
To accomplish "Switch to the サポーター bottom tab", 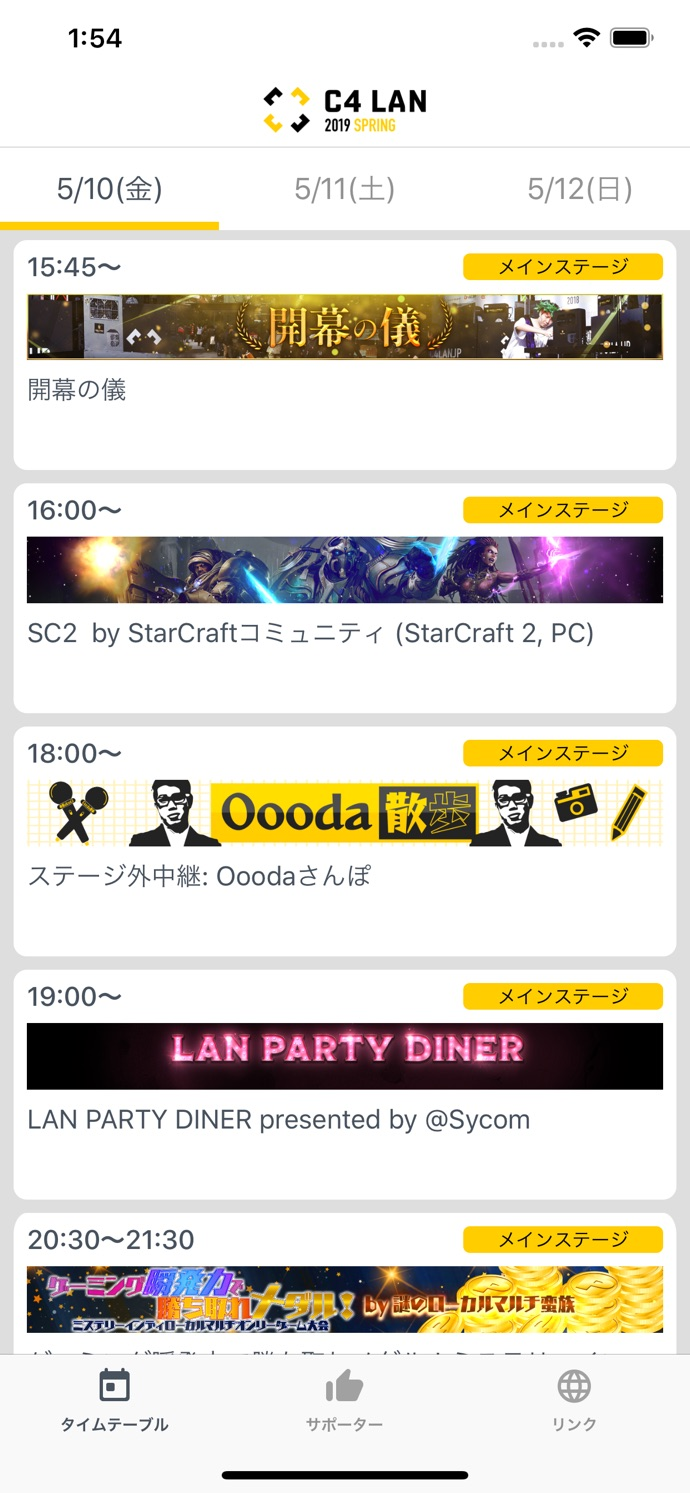I will click(x=344, y=1402).
